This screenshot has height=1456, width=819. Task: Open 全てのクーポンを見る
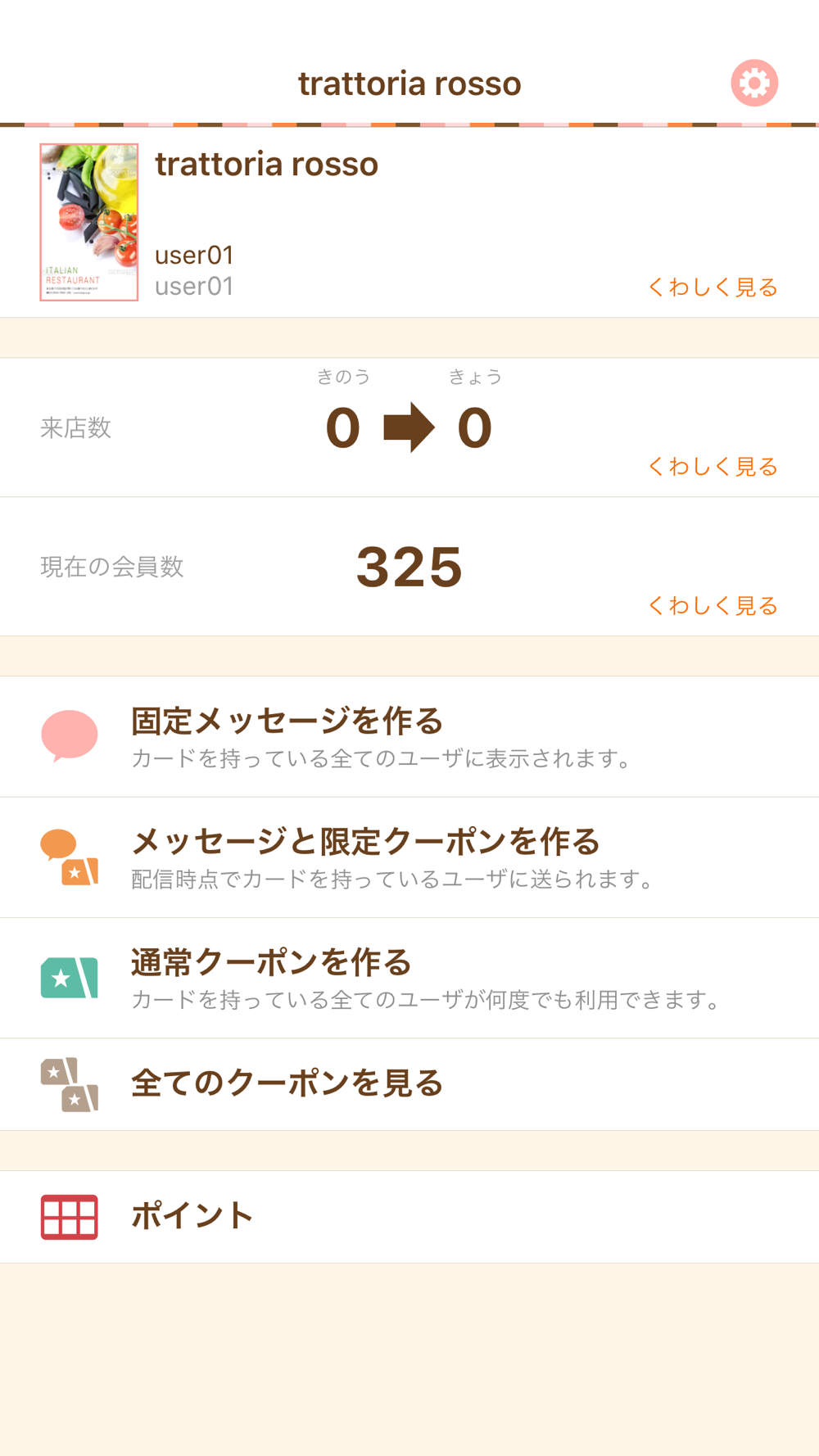click(x=409, y=1084)
